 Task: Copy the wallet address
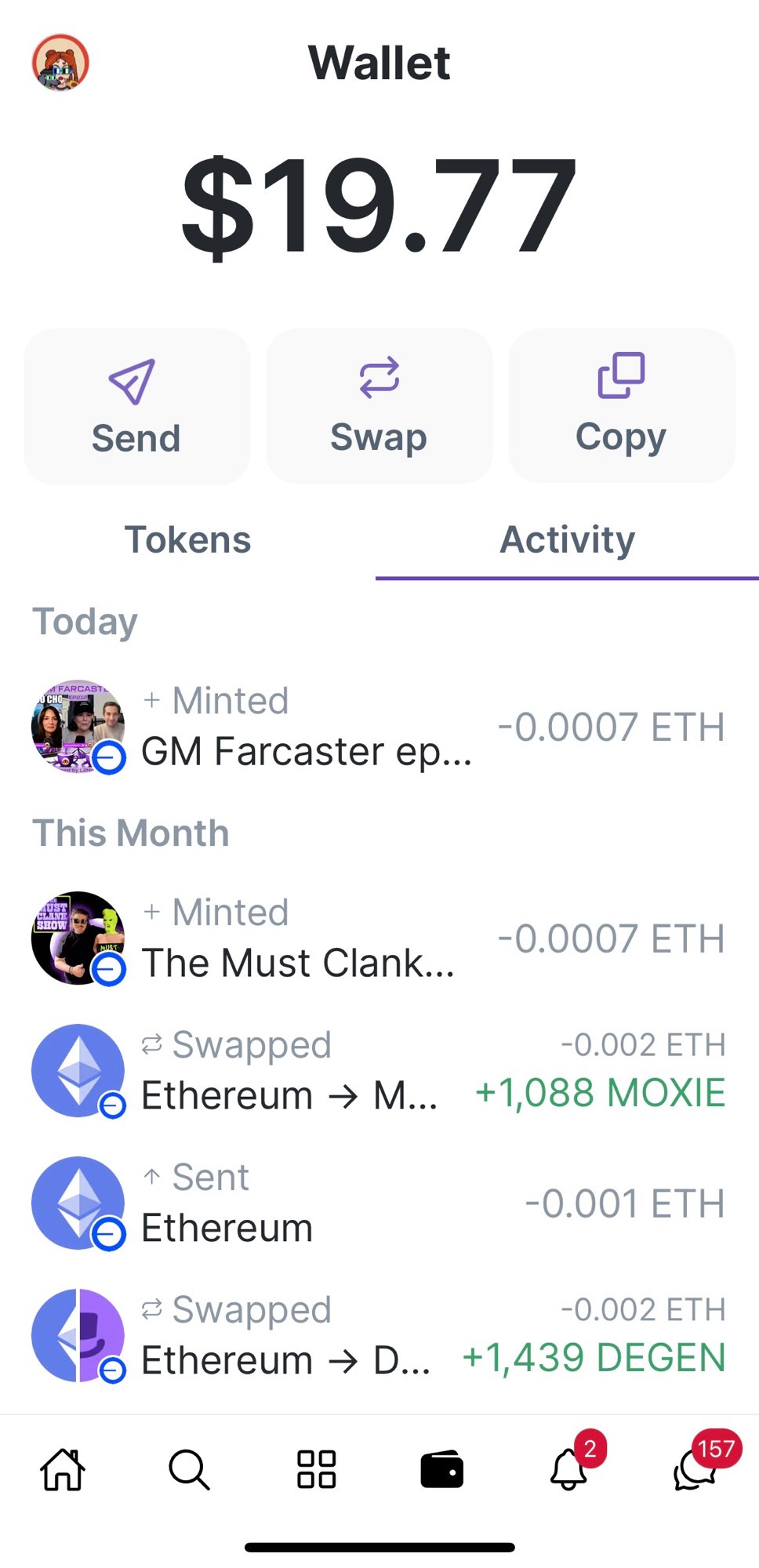pyautogui.click(x=621, y=406)
